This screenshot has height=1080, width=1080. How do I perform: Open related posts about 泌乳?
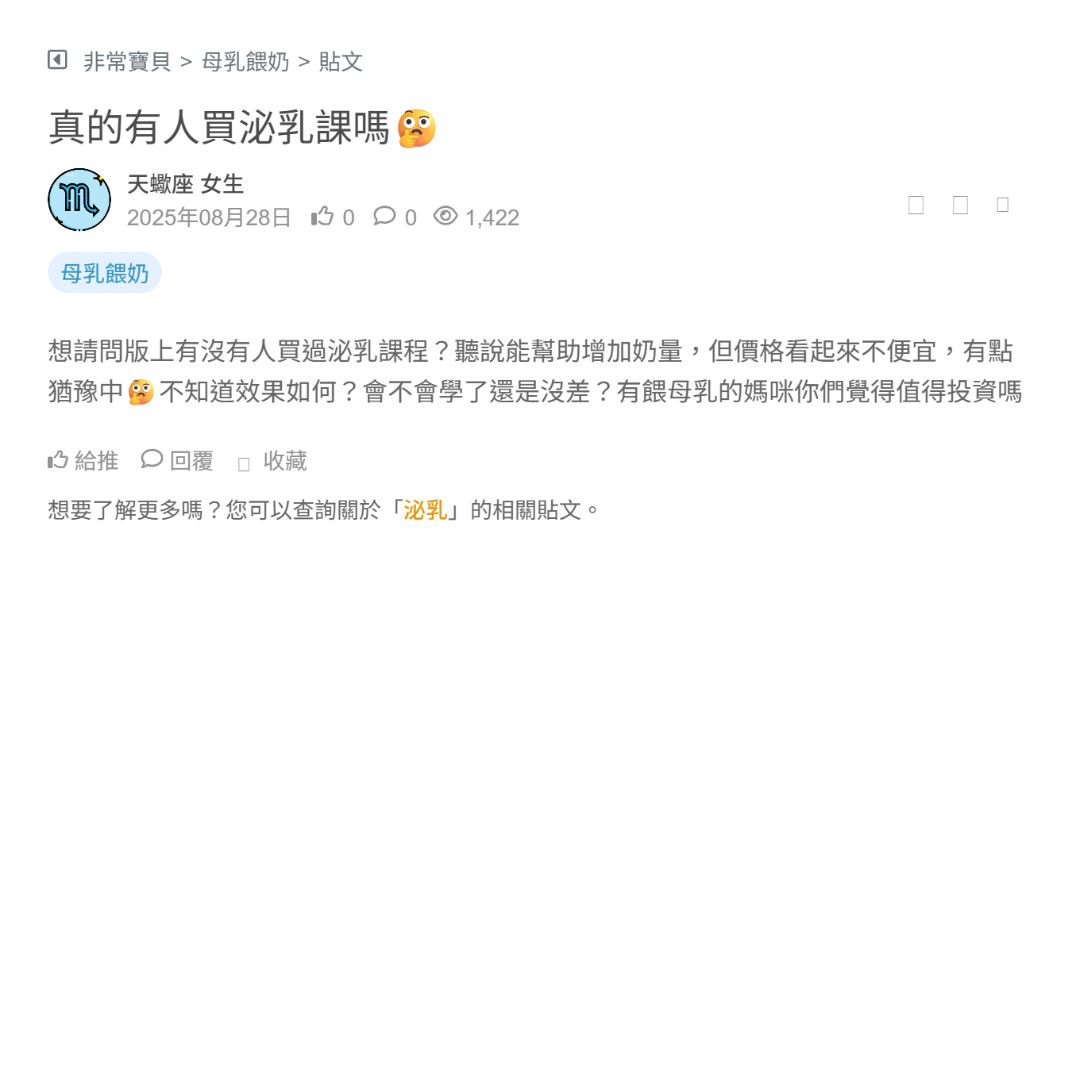pyautogui.click(x=425, y=510)
